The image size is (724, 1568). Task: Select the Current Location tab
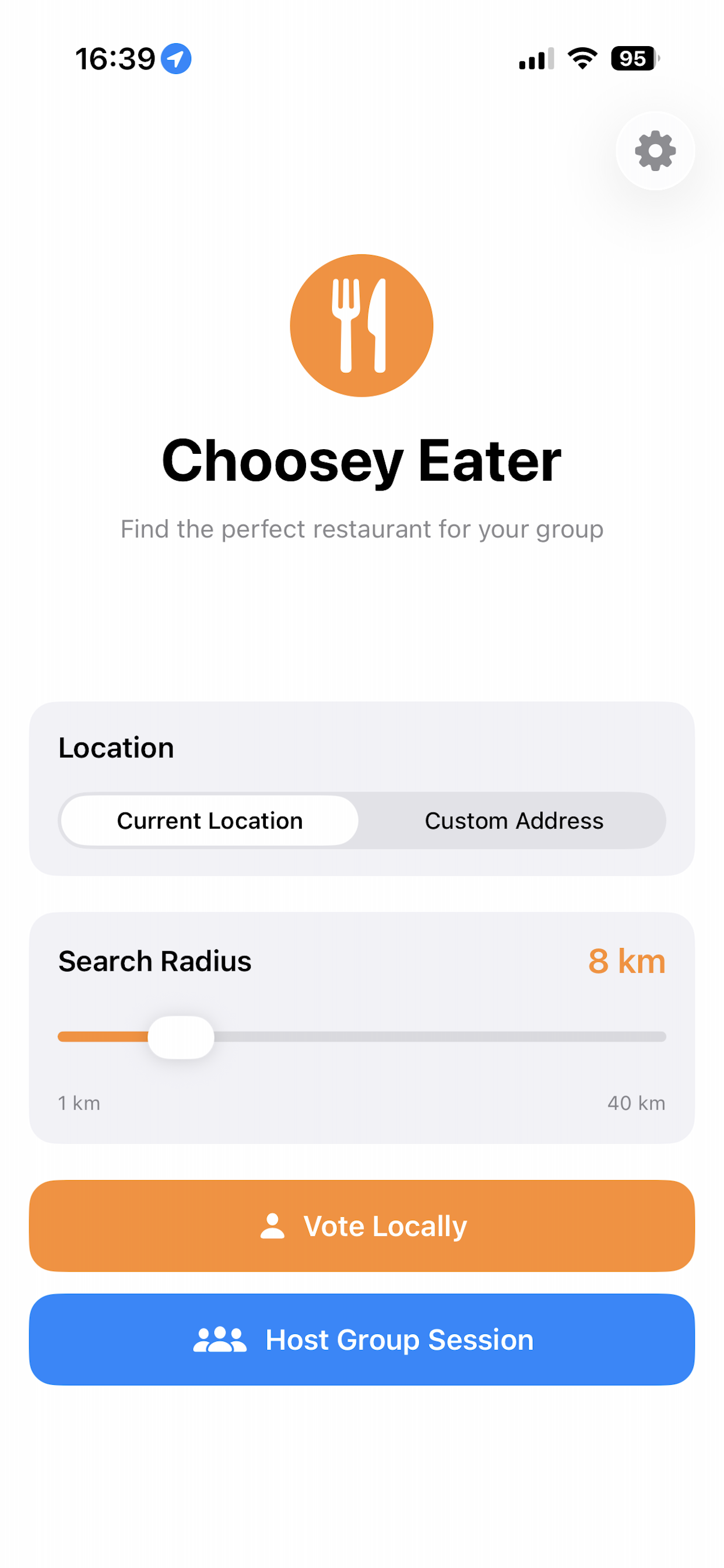(x=209, y=820)
